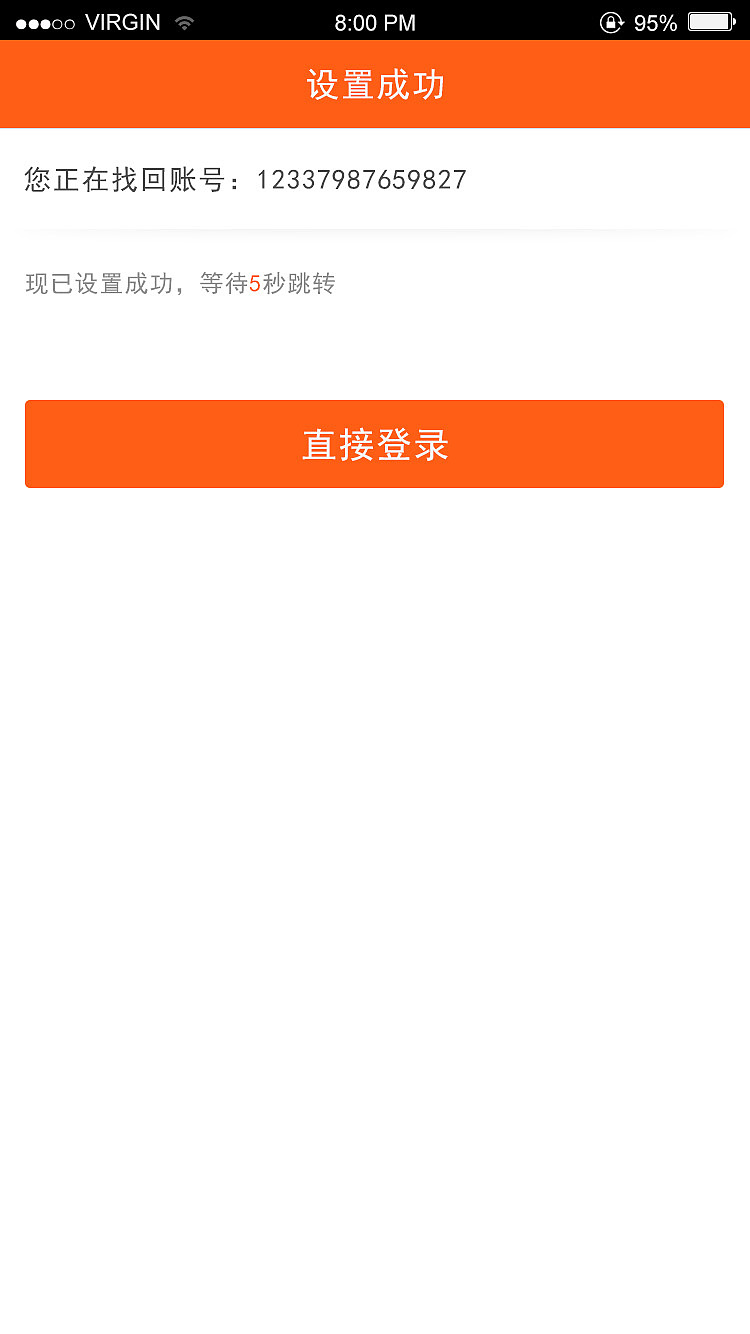Tap the padlock inside the lock icon
Image resolution: width=750 pixels, height=1334 pixels.
pos(612,22)
